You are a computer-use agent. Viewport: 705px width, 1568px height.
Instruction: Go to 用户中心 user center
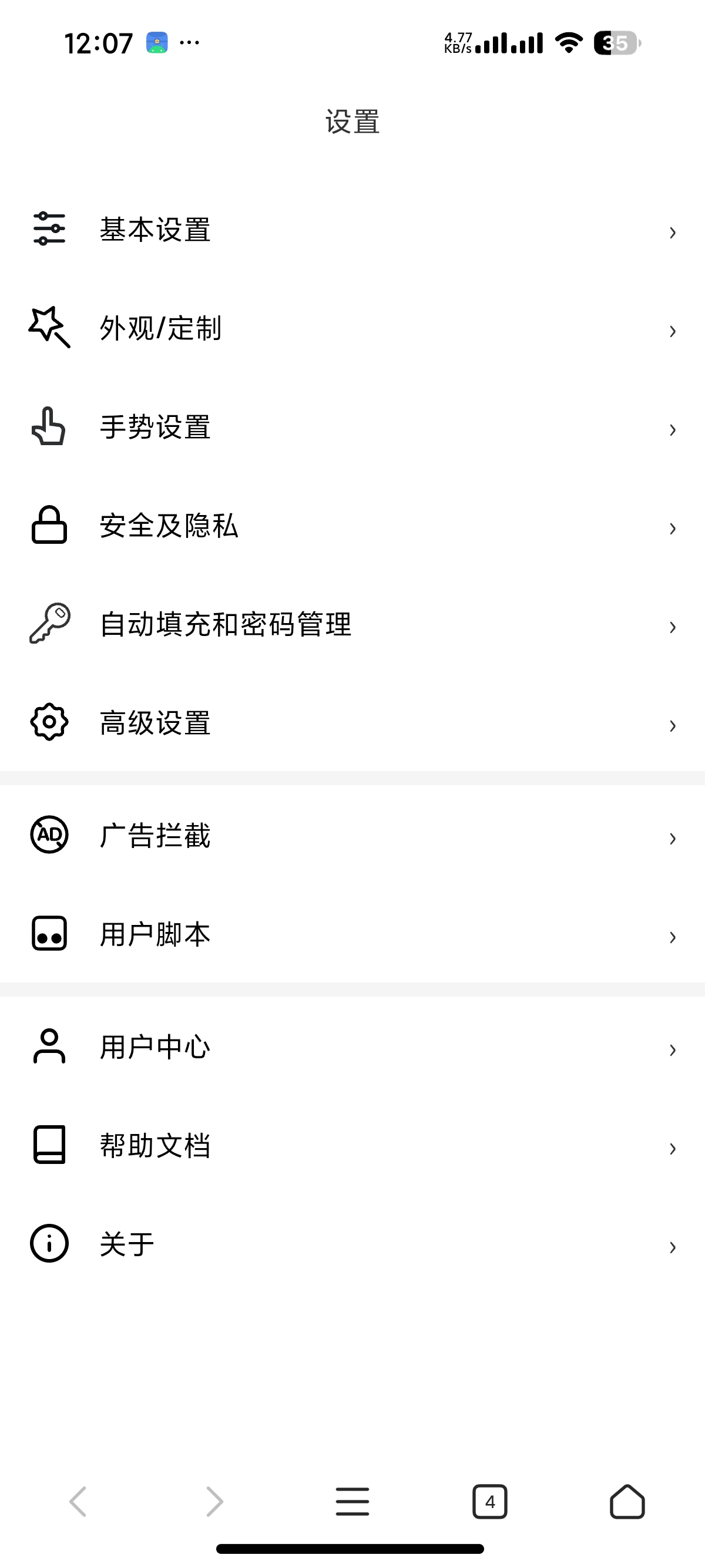click(x=352, y=1047)
